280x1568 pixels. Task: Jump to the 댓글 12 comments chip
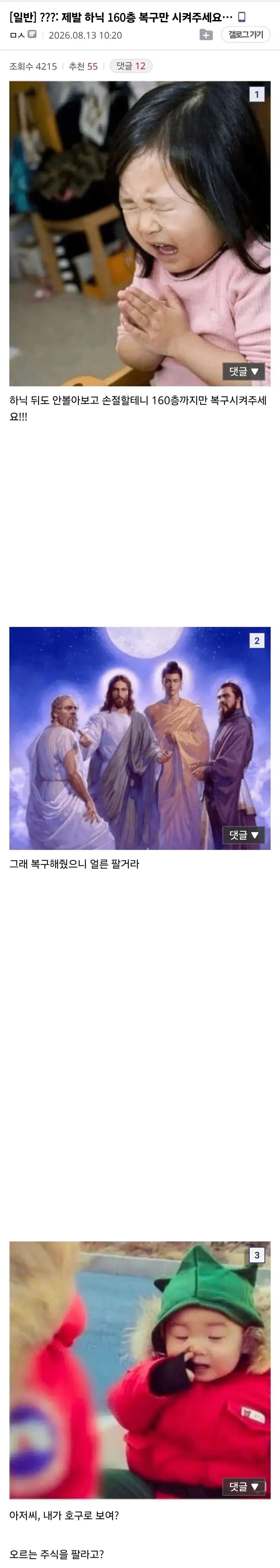click(x=131, y=66)
